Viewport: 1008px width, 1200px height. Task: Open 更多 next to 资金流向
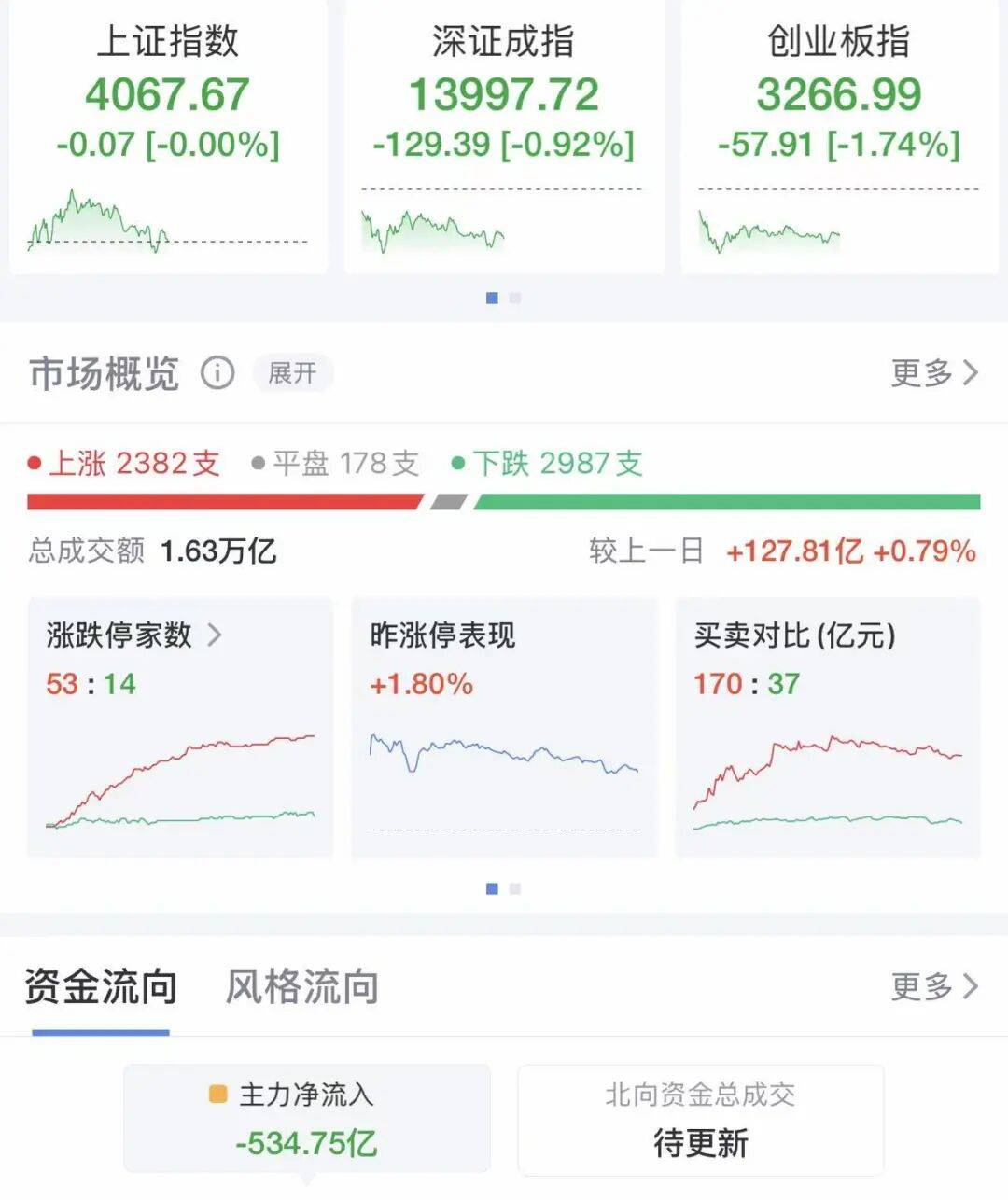(933, 988)
